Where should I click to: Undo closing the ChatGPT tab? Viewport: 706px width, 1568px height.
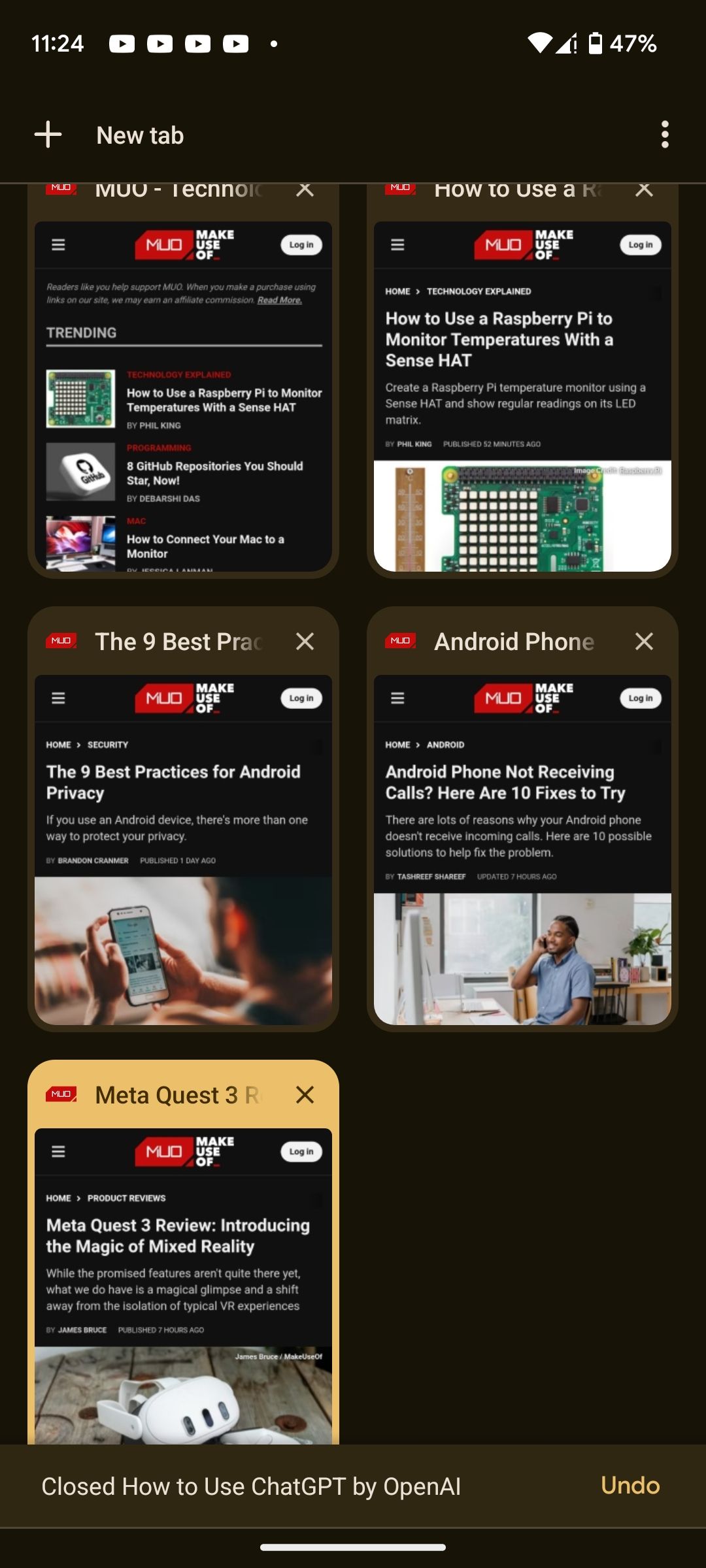click(630, 1485)
